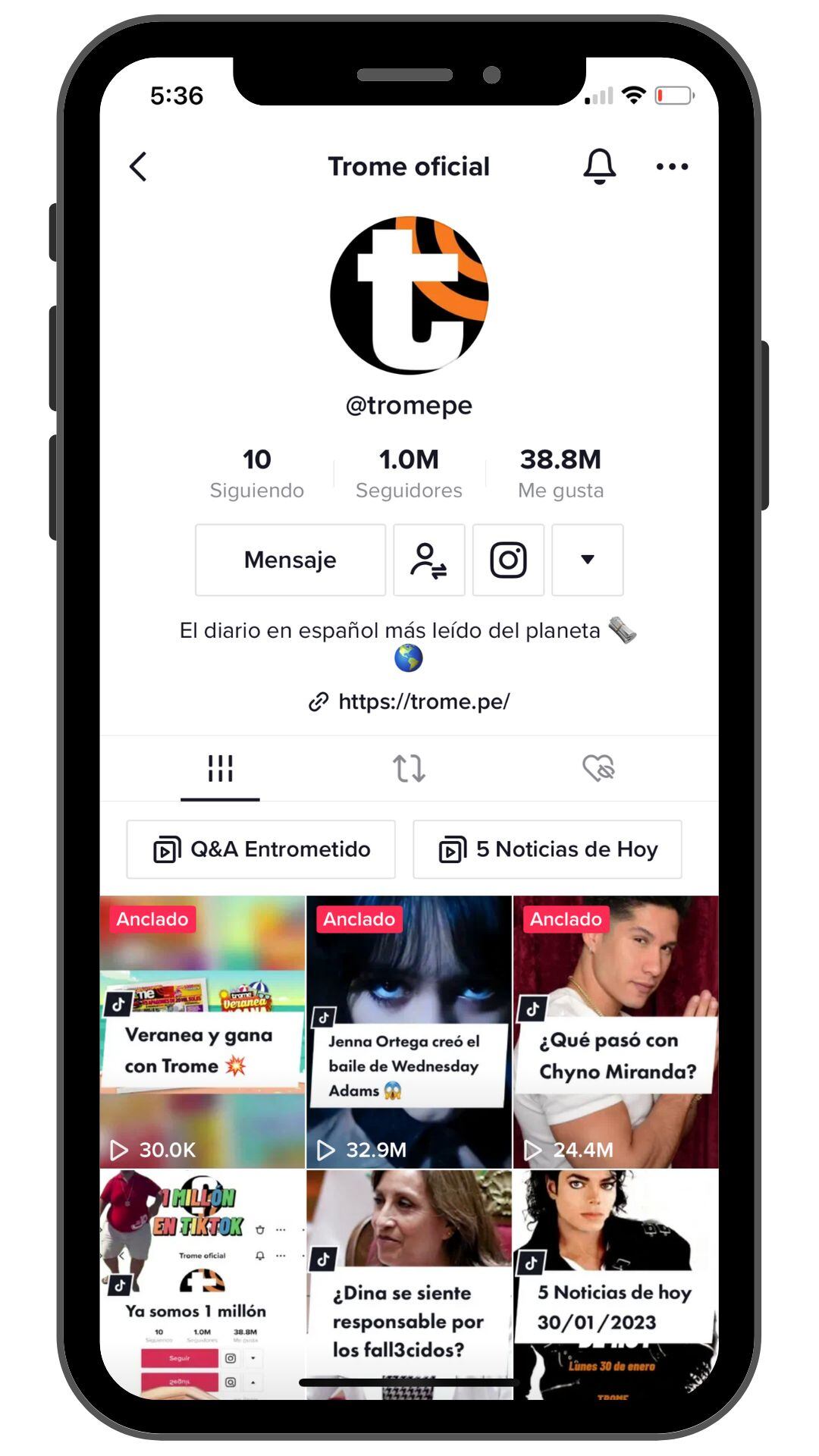The width and height of the screenshot is (819, 1456).
Task: Open the 5 Noticias de Hoy playlist
Action: [548, 849]
